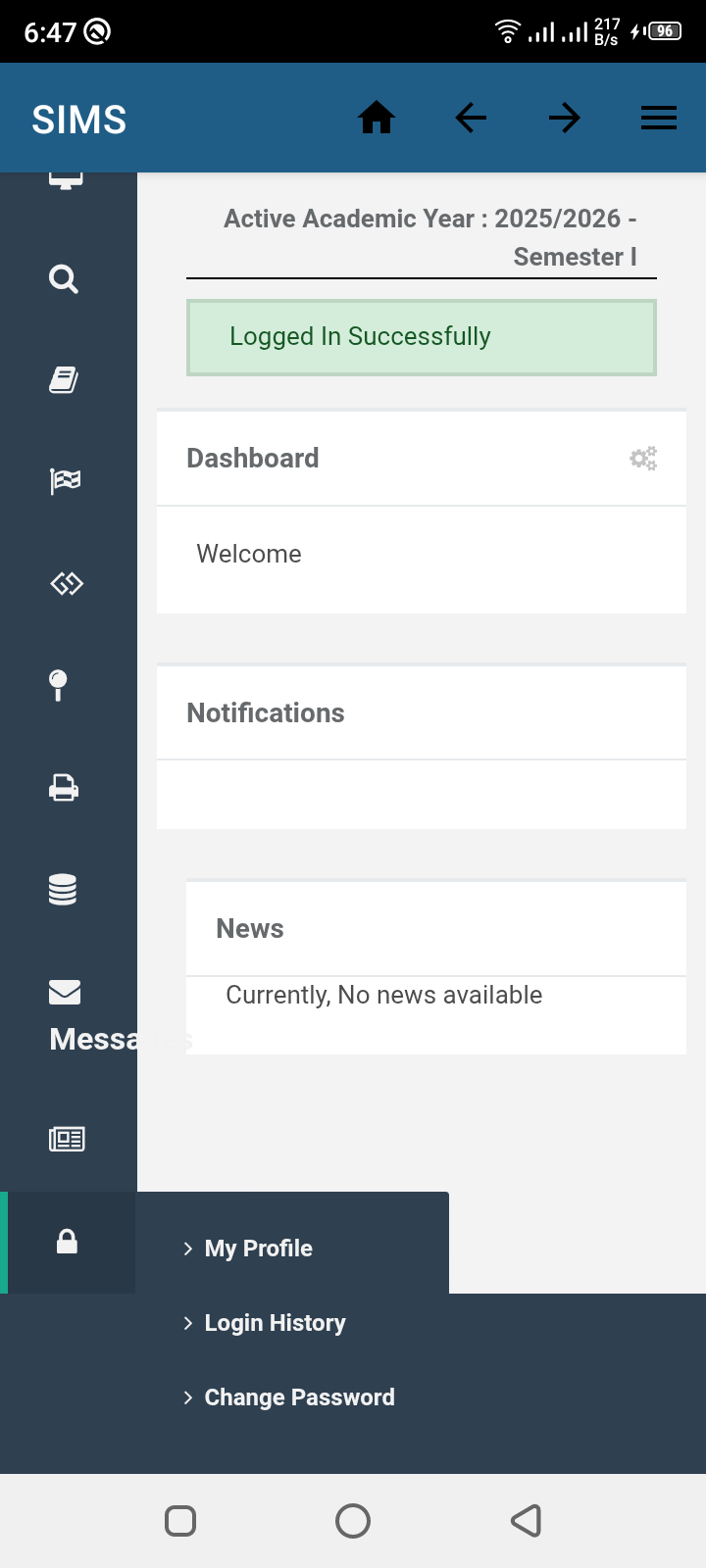The height and width of the screenshot is (1568, 706).
Task: Select My Profile from the account menu
Action: pyautogui.click(x=257, y=1248)
